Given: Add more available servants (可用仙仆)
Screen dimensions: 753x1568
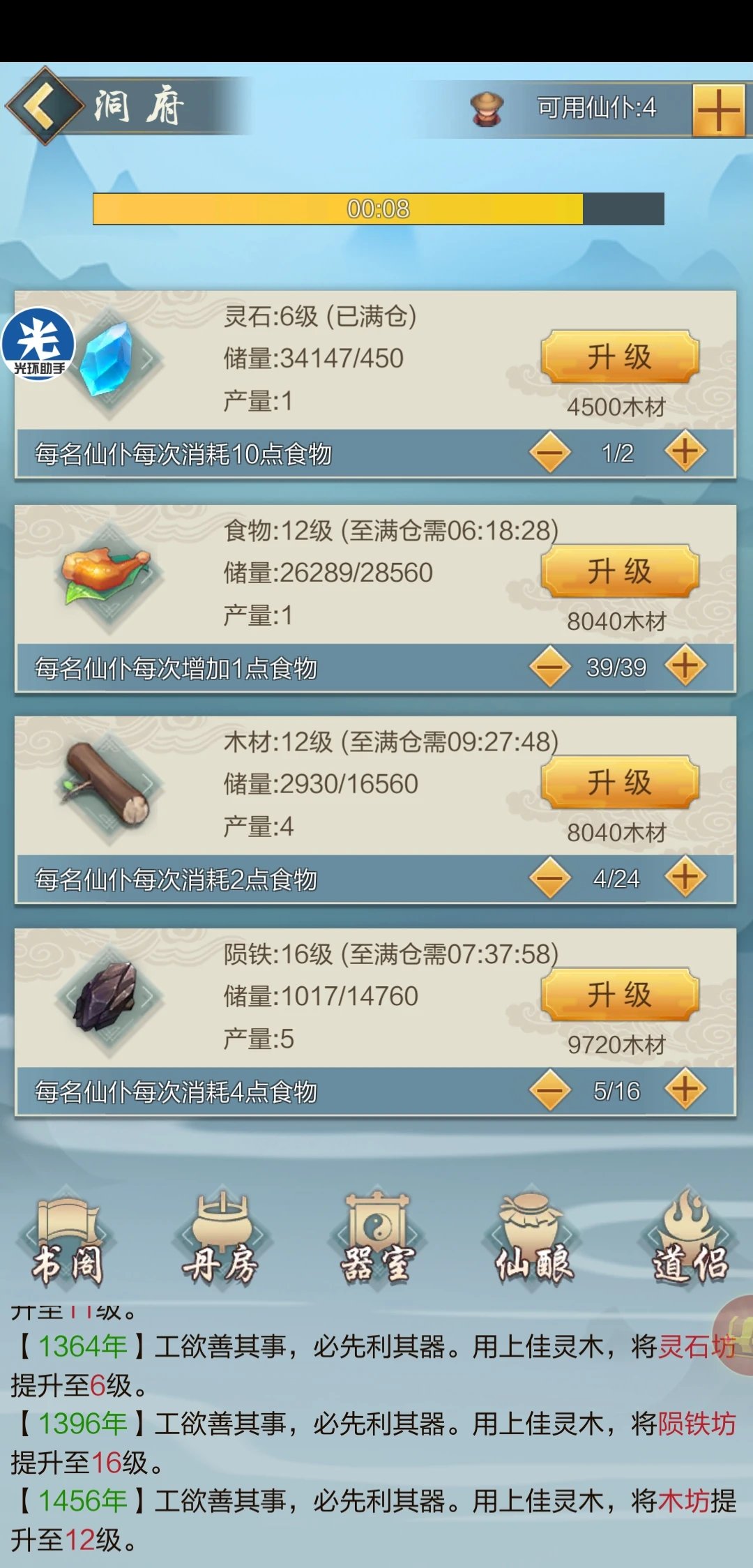Looking at the screenshot, I should pyautogui.click(x=718, y=110).
